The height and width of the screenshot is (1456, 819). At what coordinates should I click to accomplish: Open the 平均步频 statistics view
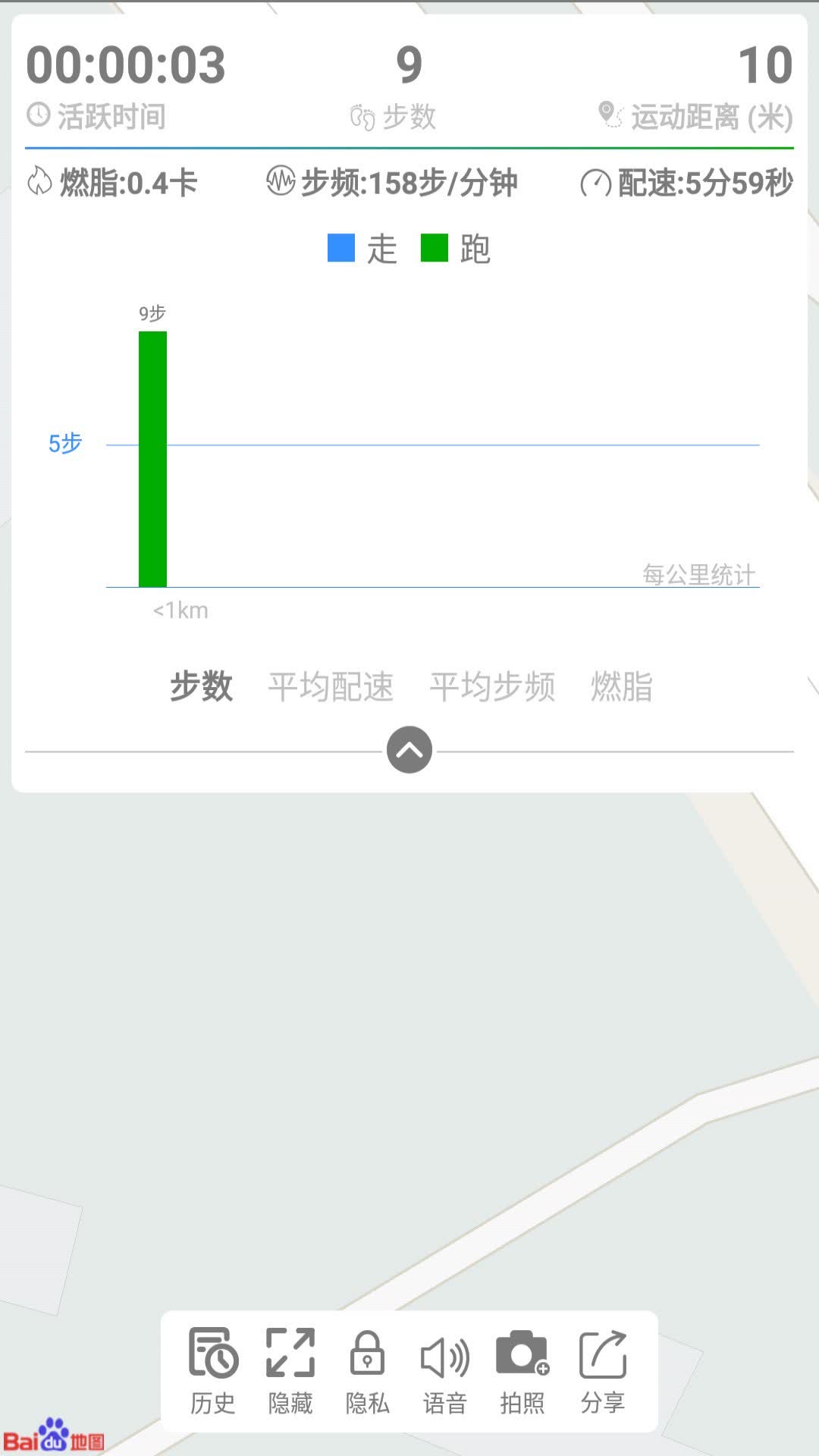click(494, 686)
